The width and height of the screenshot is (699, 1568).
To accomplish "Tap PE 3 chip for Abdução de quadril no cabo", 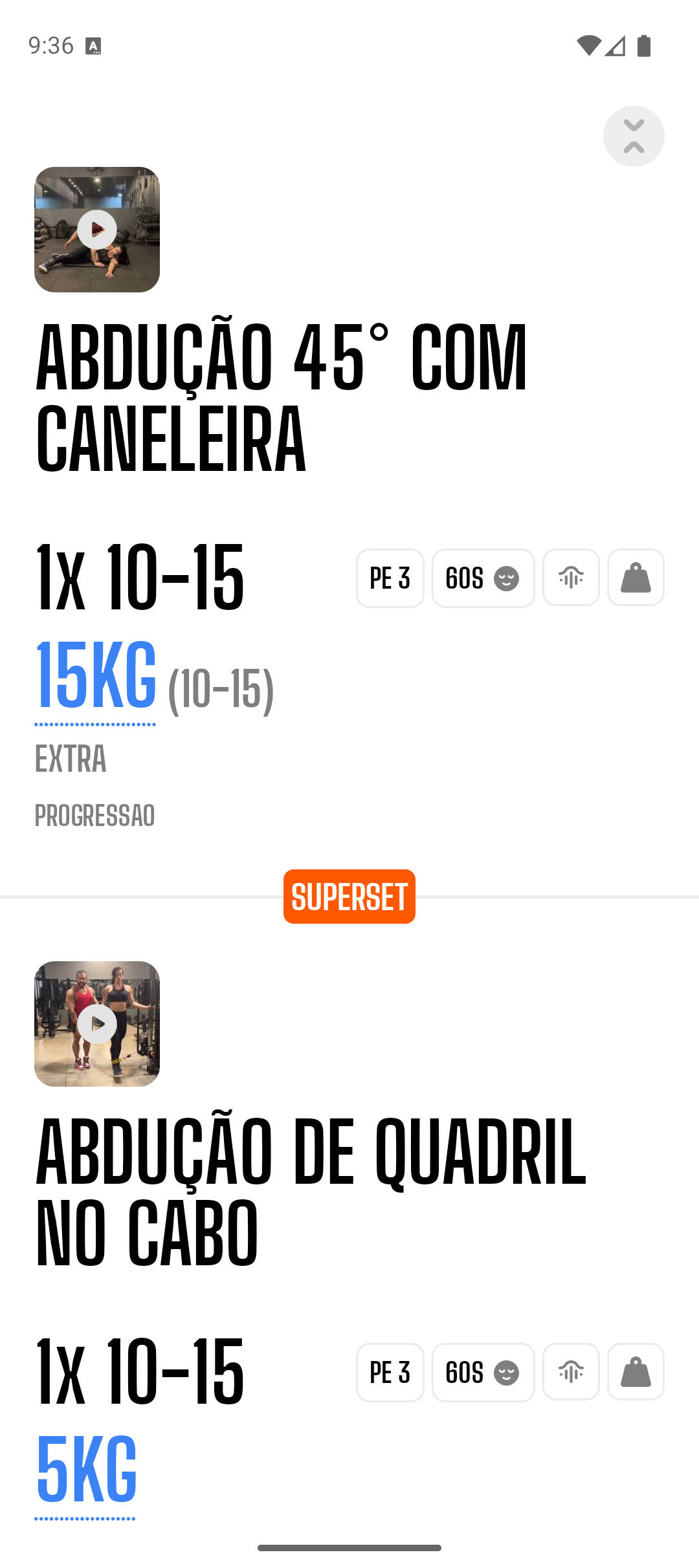I will coord(390,1373).
